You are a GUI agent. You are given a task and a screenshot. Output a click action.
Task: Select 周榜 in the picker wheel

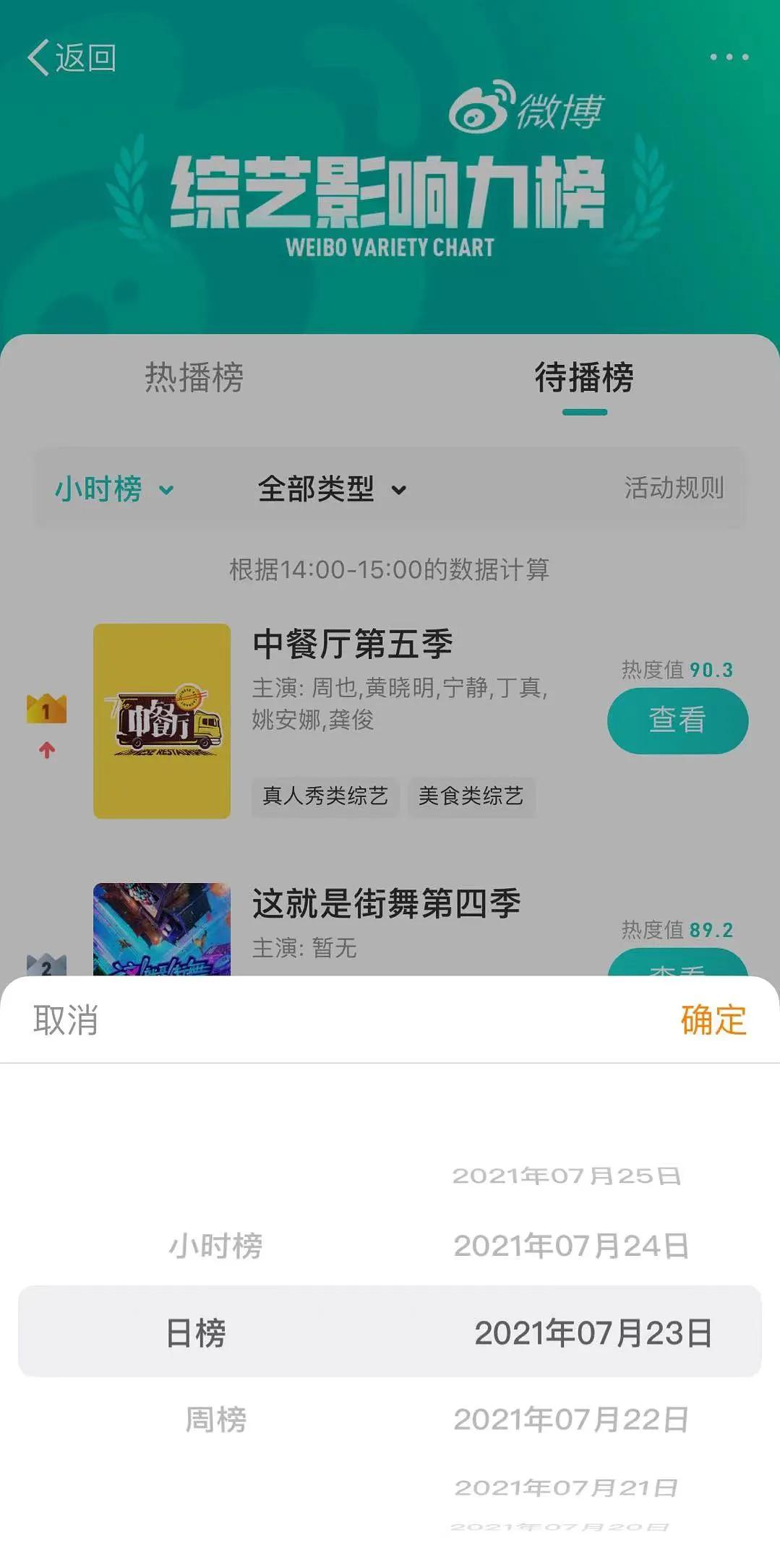pyautogui.click(x=215, y=1419)
